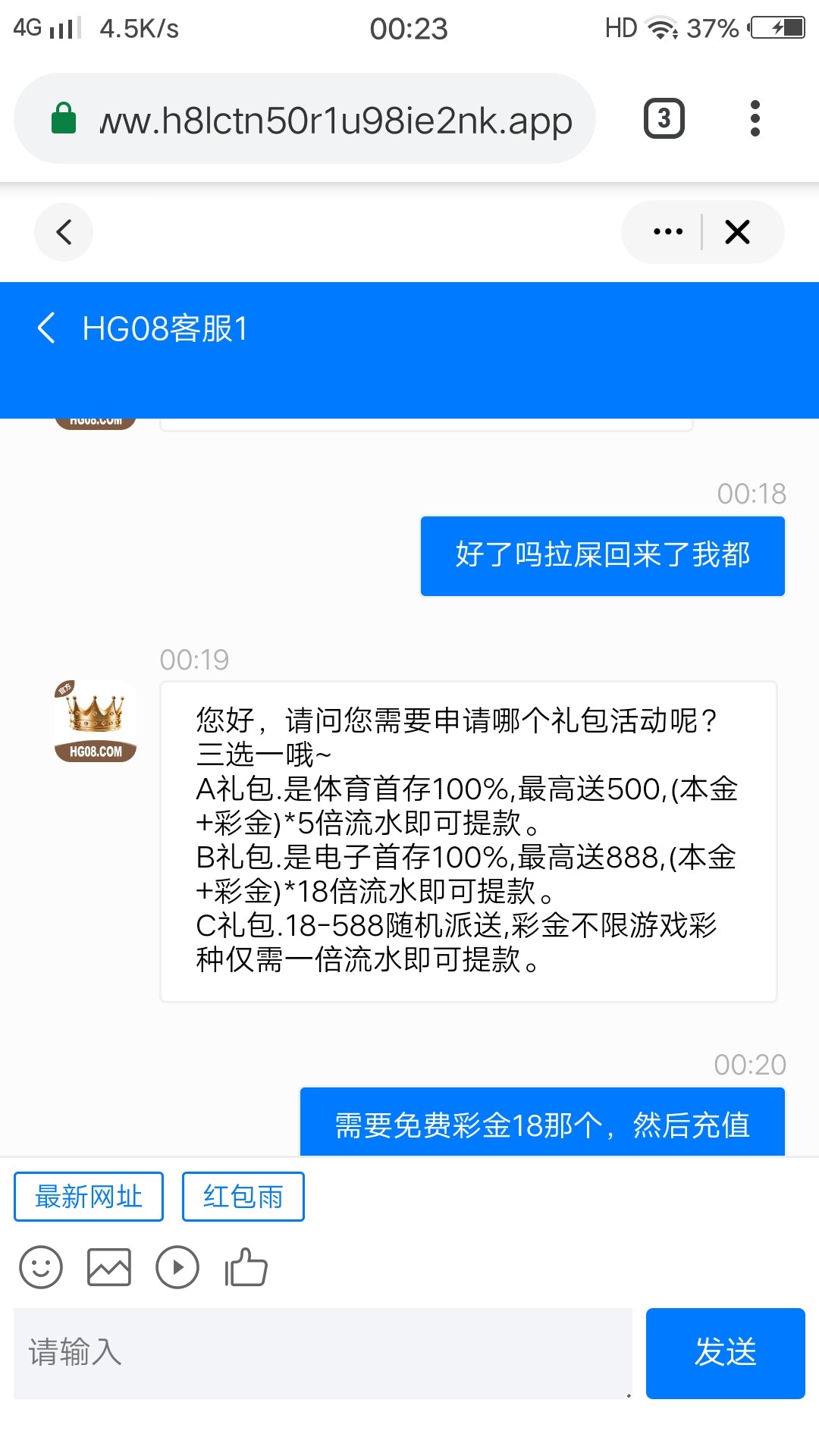Screen dimensions: 819x1456
Task: Close the chat window with X
Action: 737,232
